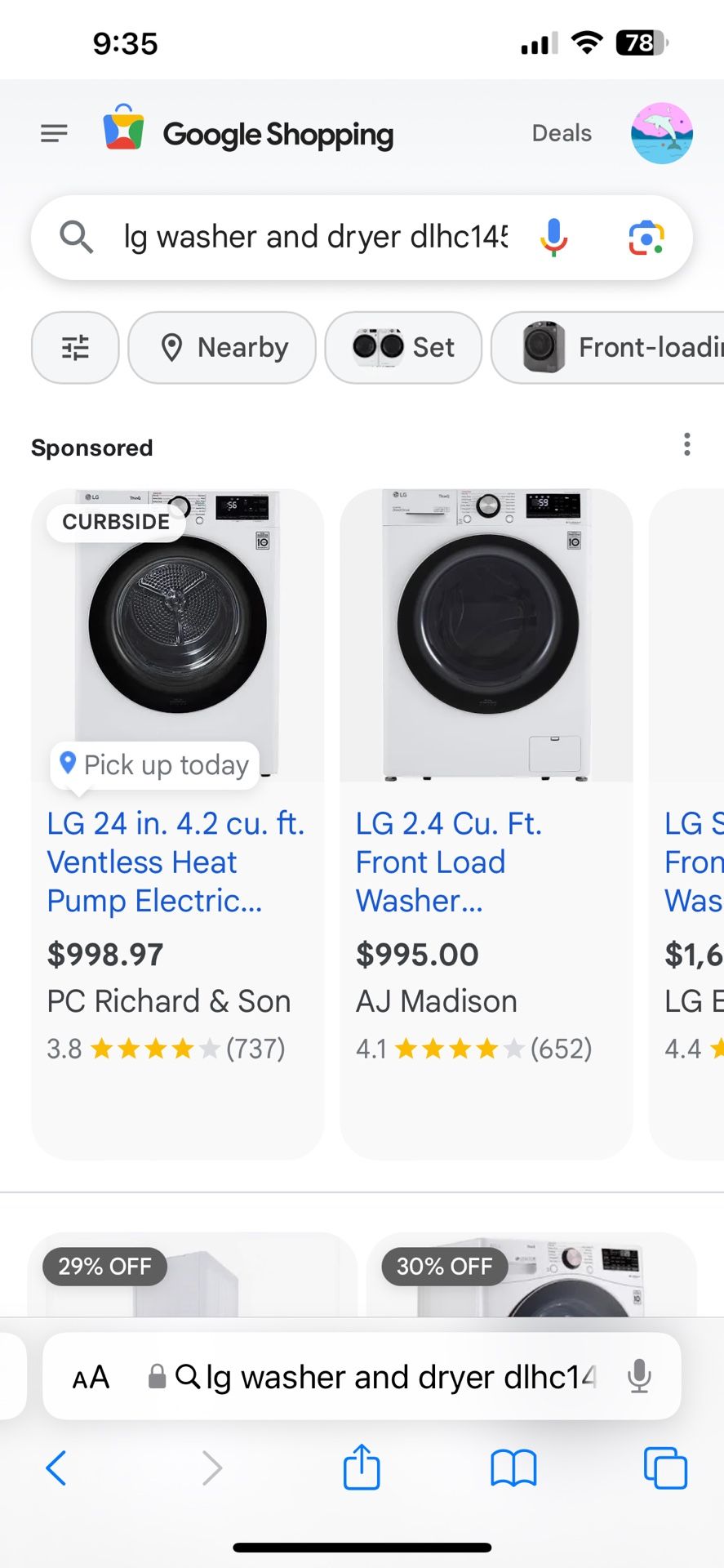Tap the Safari address bar search field
This screenshot has height=1568, width=724.
click(x=400, y=1376)
